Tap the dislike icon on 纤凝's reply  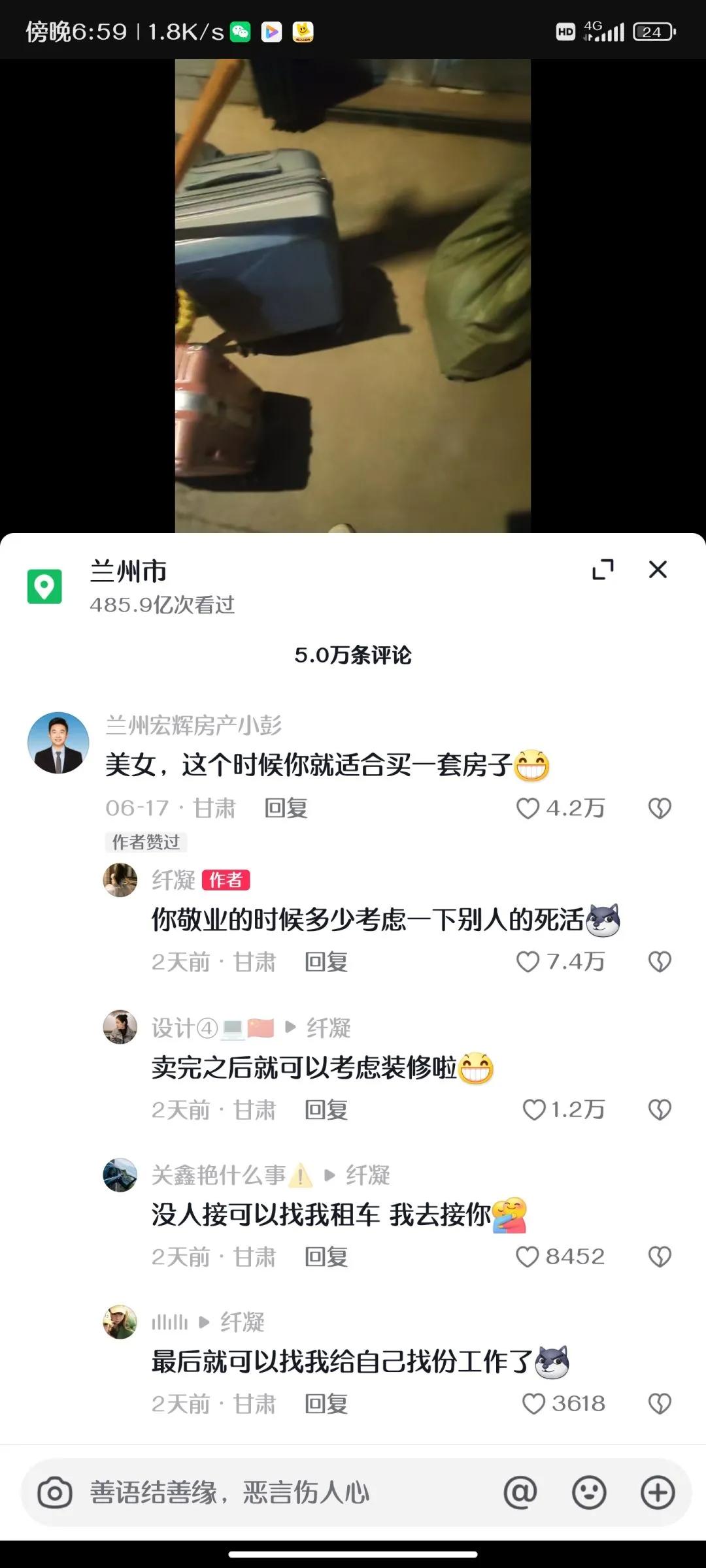(x=658, y=962)
